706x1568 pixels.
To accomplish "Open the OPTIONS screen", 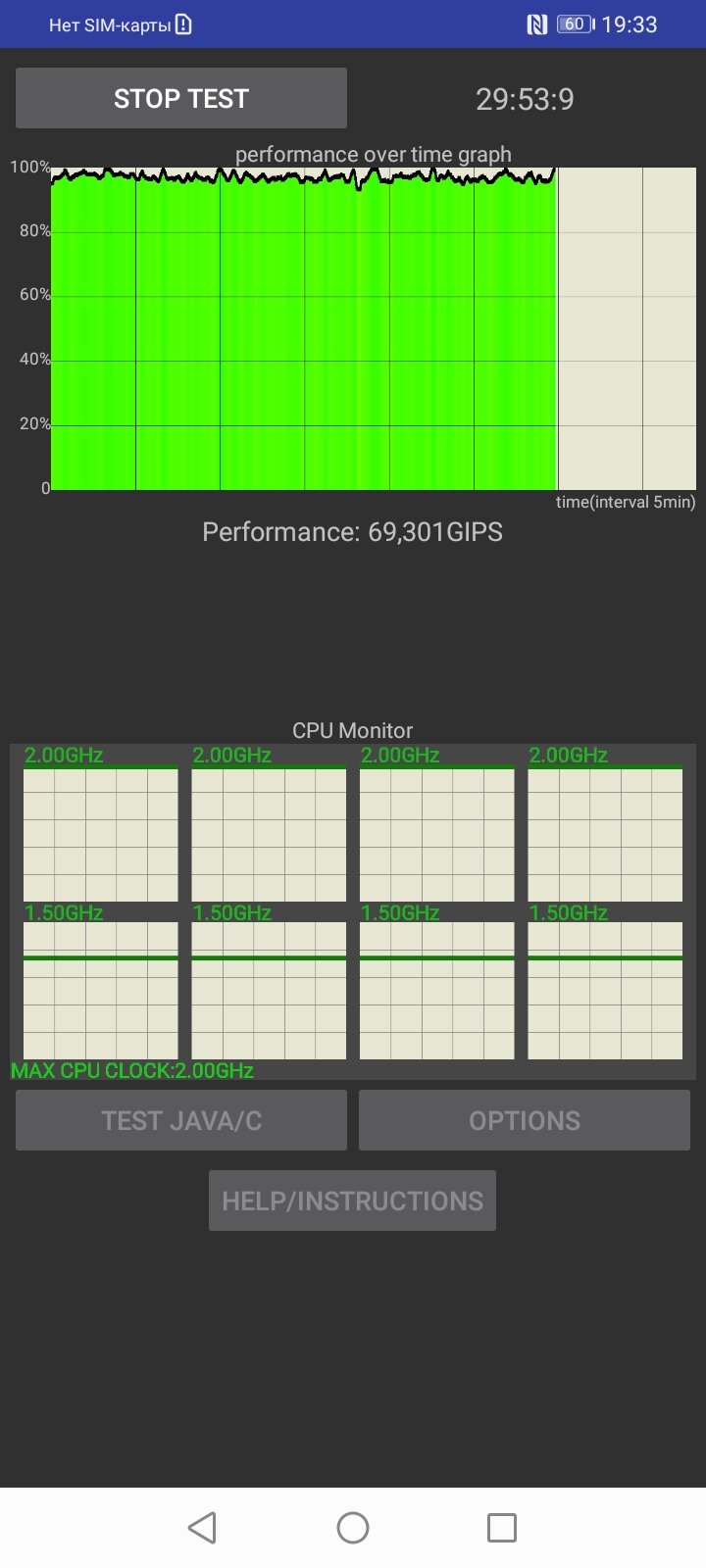I will pyautogui.click(x=525, y=1120).
